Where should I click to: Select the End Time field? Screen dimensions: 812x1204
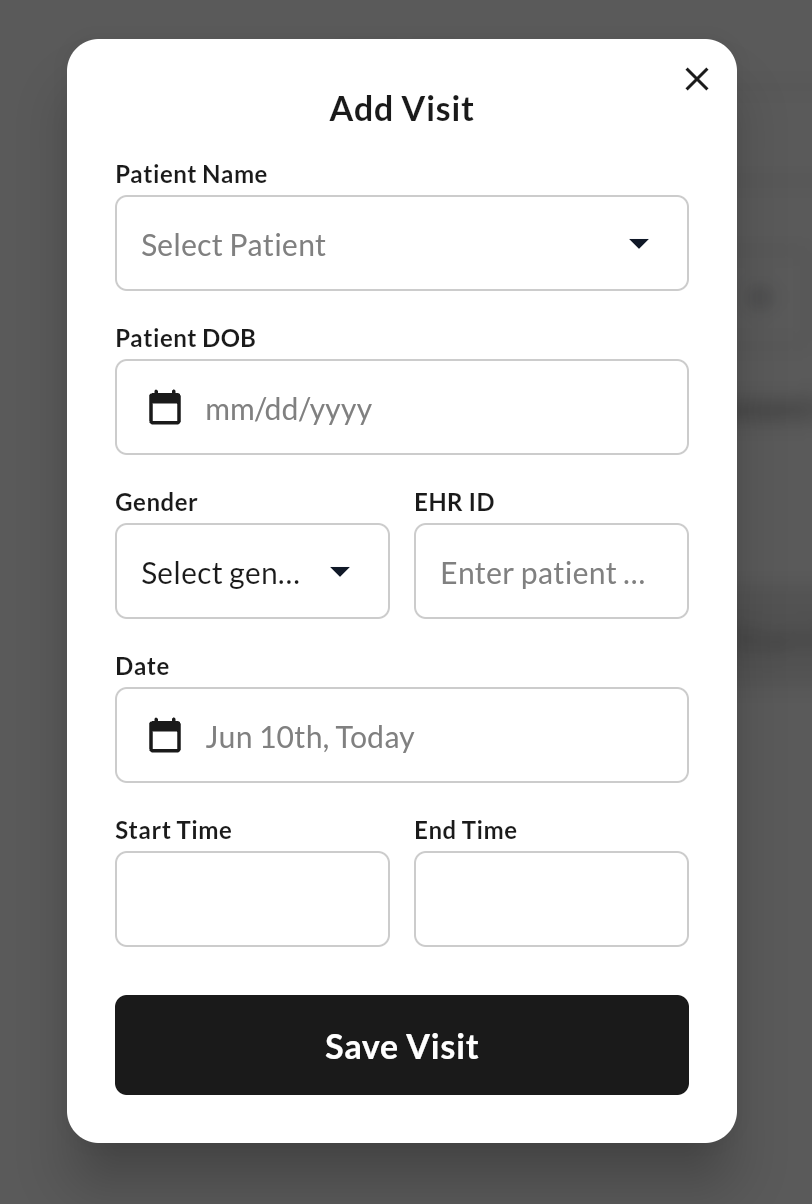[x=551, y=899]
